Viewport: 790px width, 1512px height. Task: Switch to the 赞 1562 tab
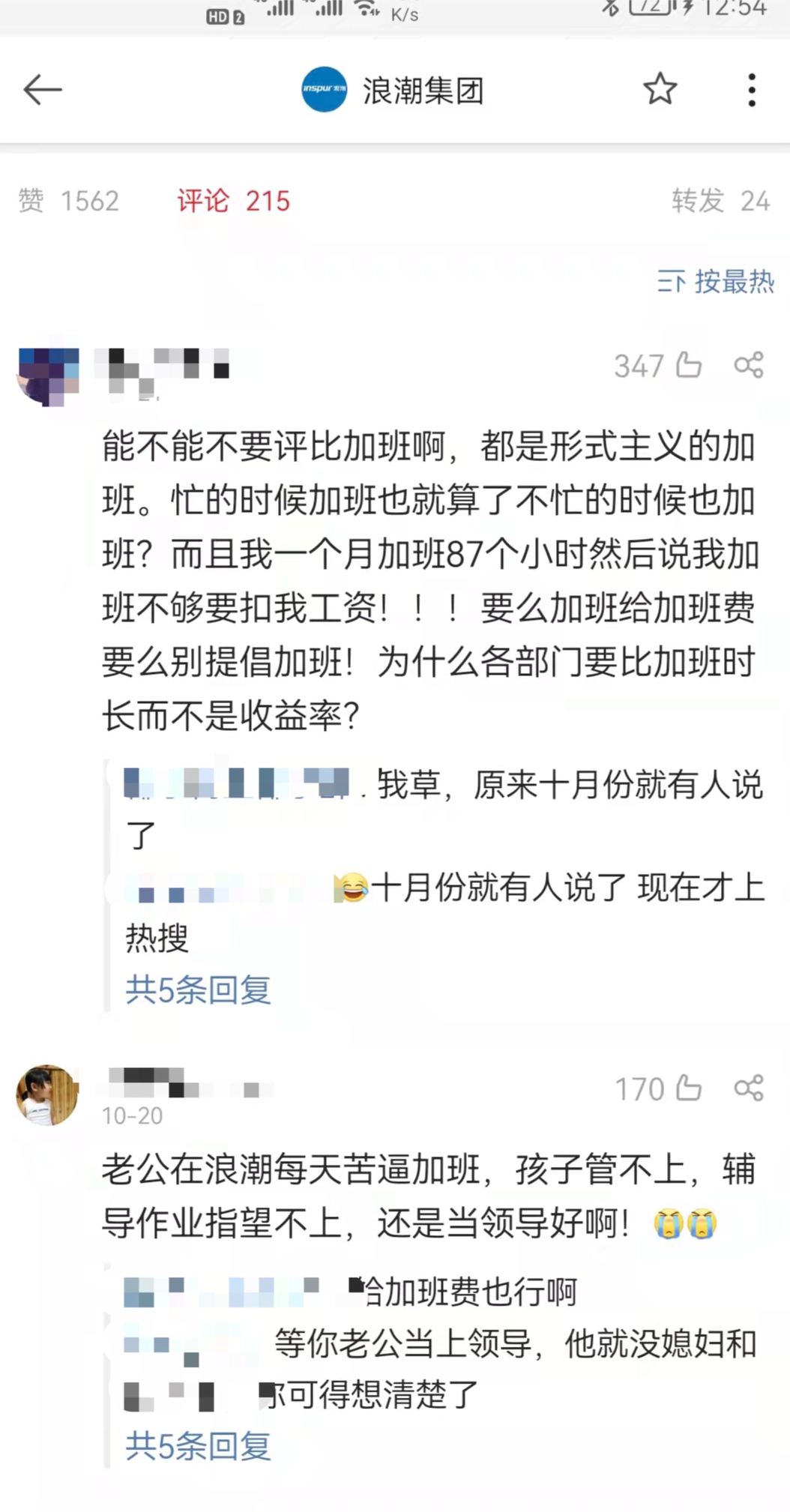68,201
